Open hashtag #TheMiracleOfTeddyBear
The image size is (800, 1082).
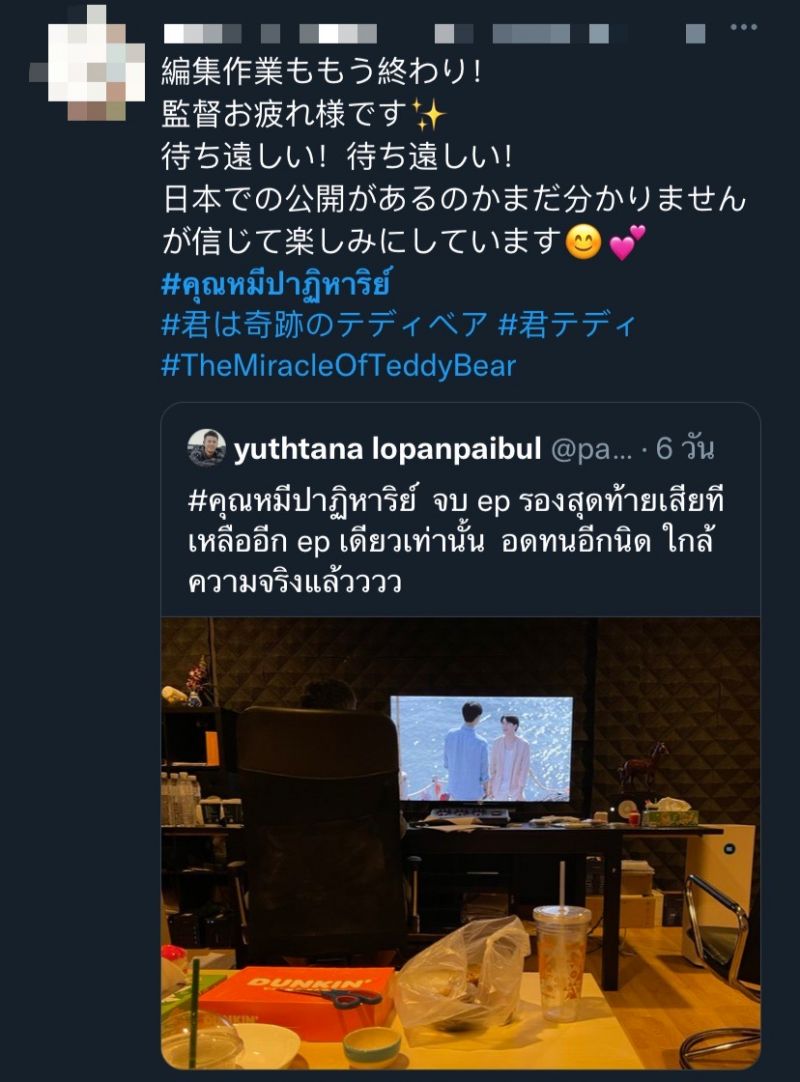[x=338, y=365]
